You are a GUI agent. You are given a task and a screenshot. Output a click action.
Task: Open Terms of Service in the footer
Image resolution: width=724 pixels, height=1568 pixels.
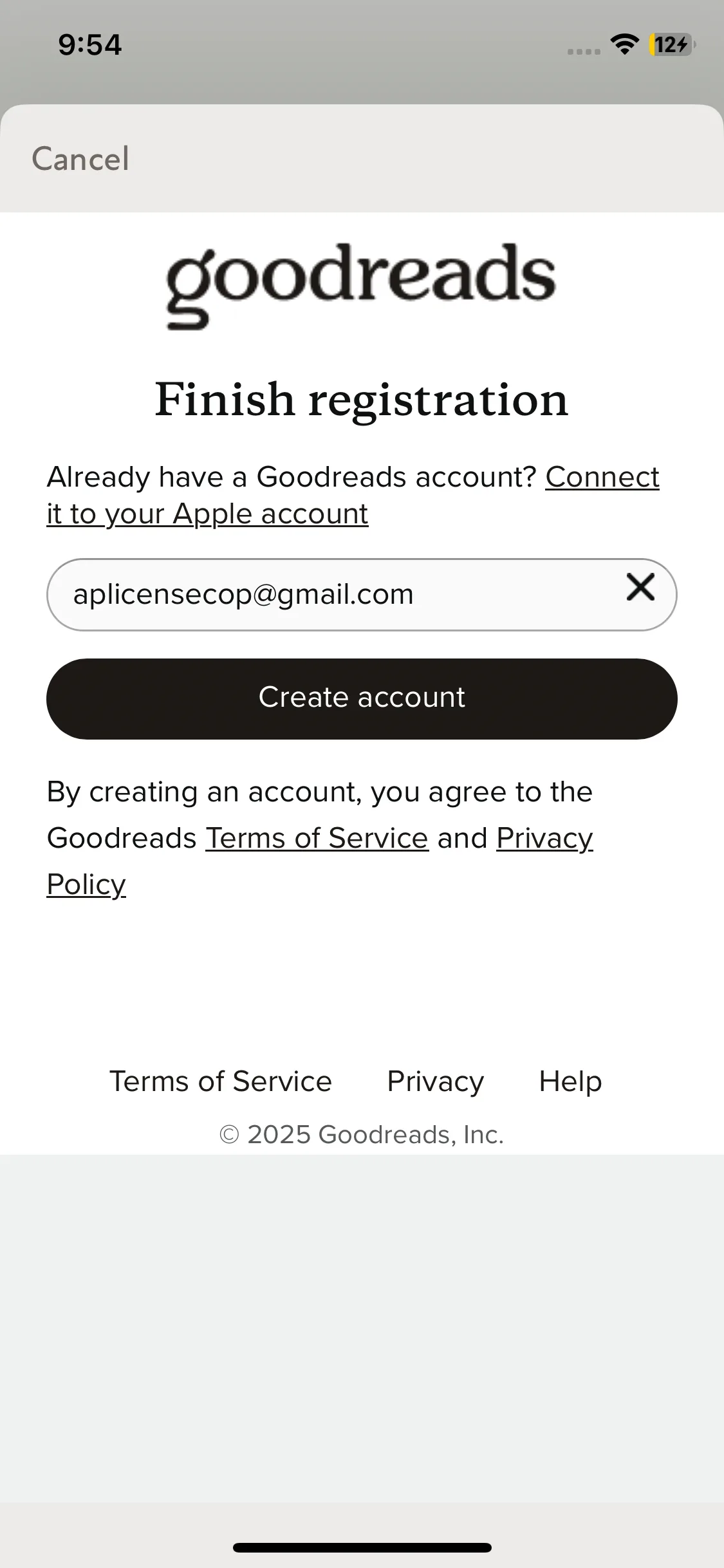(x=220, y=1081)
